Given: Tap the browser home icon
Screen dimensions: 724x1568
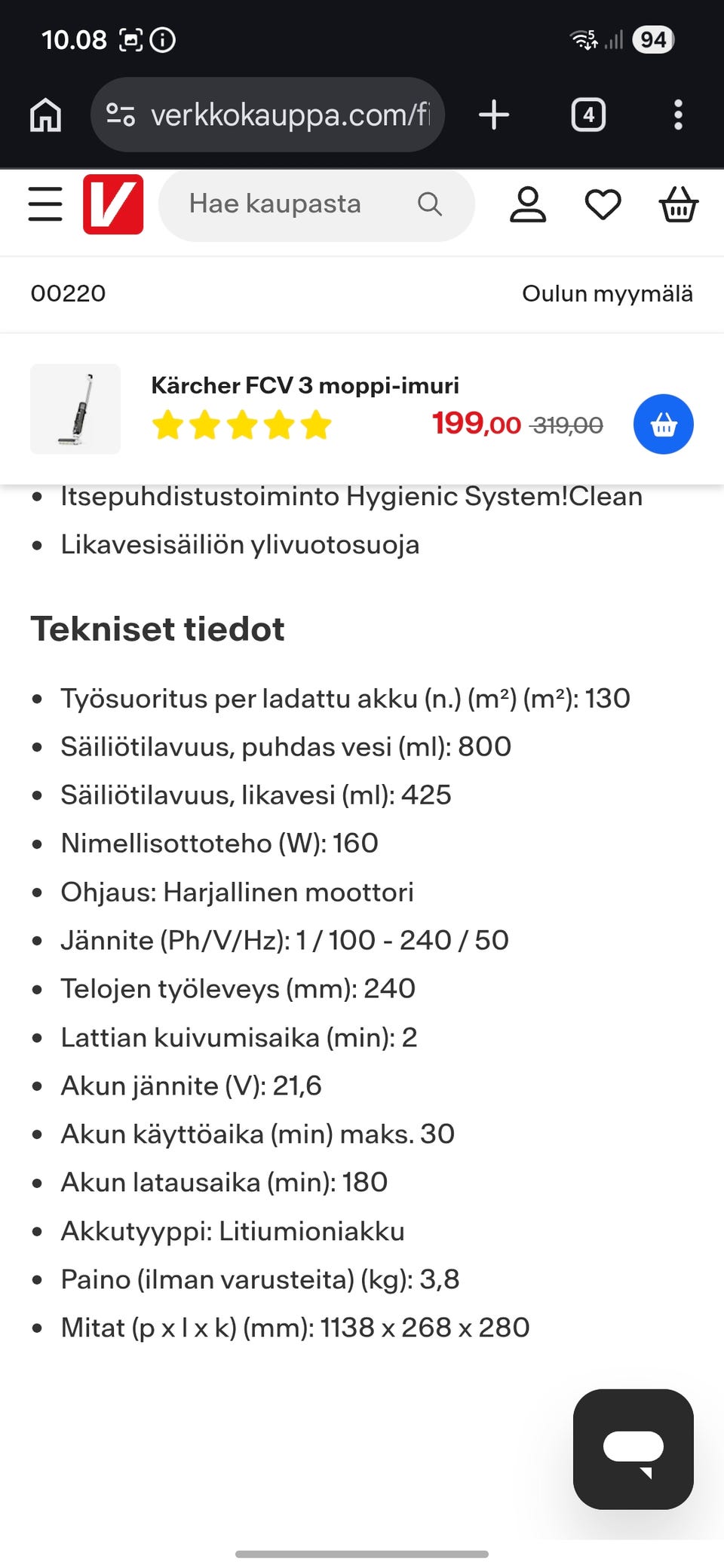Looking at the screenshot, I should [44, 115].
